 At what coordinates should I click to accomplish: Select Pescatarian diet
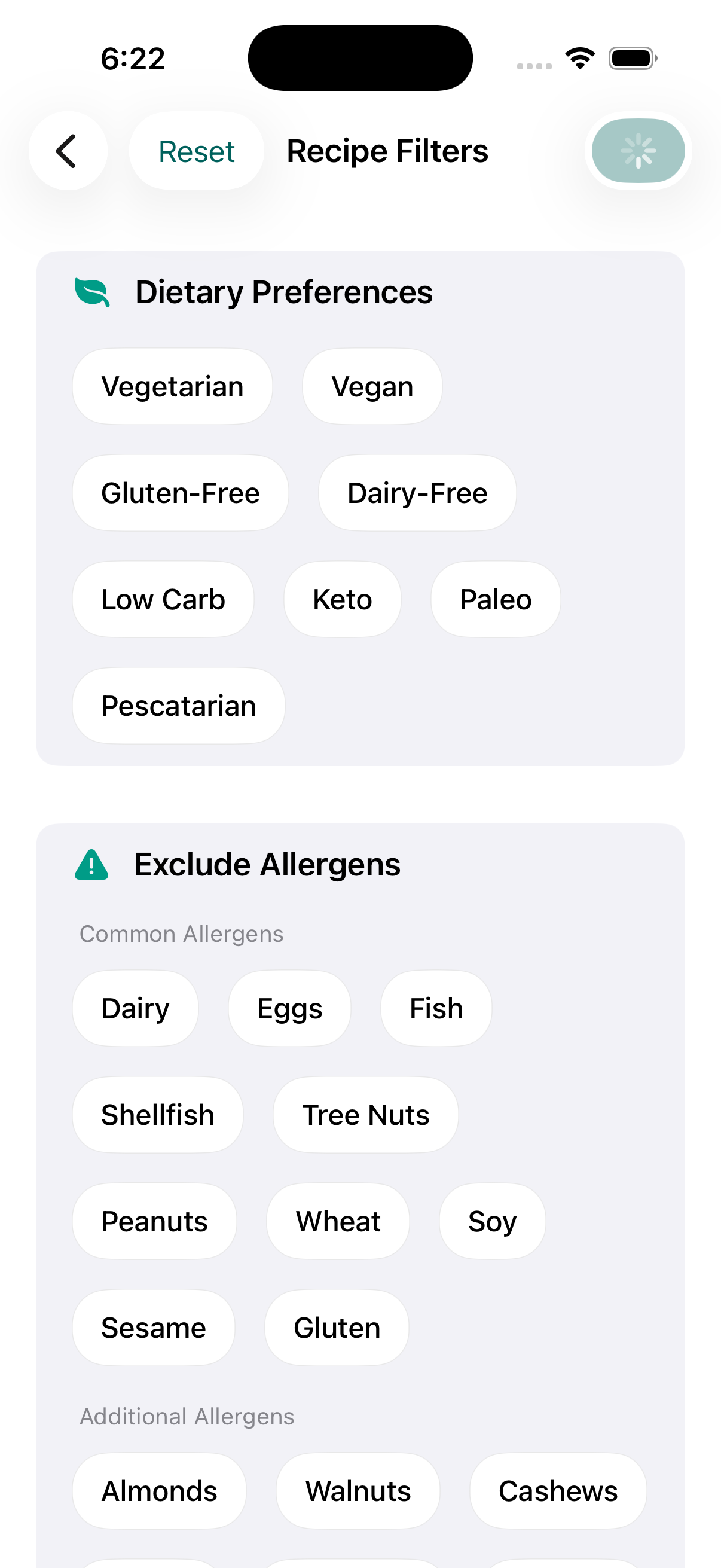(x=178, y=706)
